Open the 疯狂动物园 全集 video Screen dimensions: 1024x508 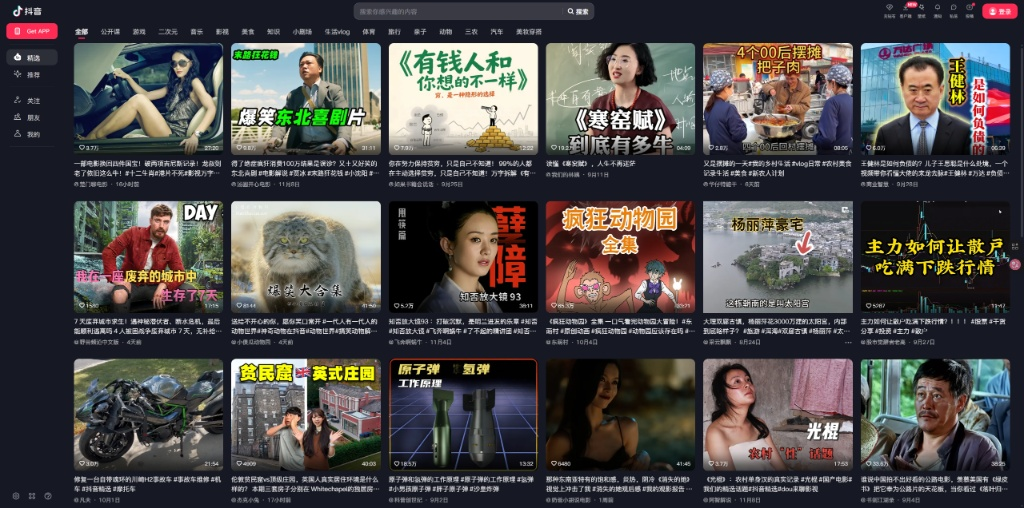click(620, 256)
